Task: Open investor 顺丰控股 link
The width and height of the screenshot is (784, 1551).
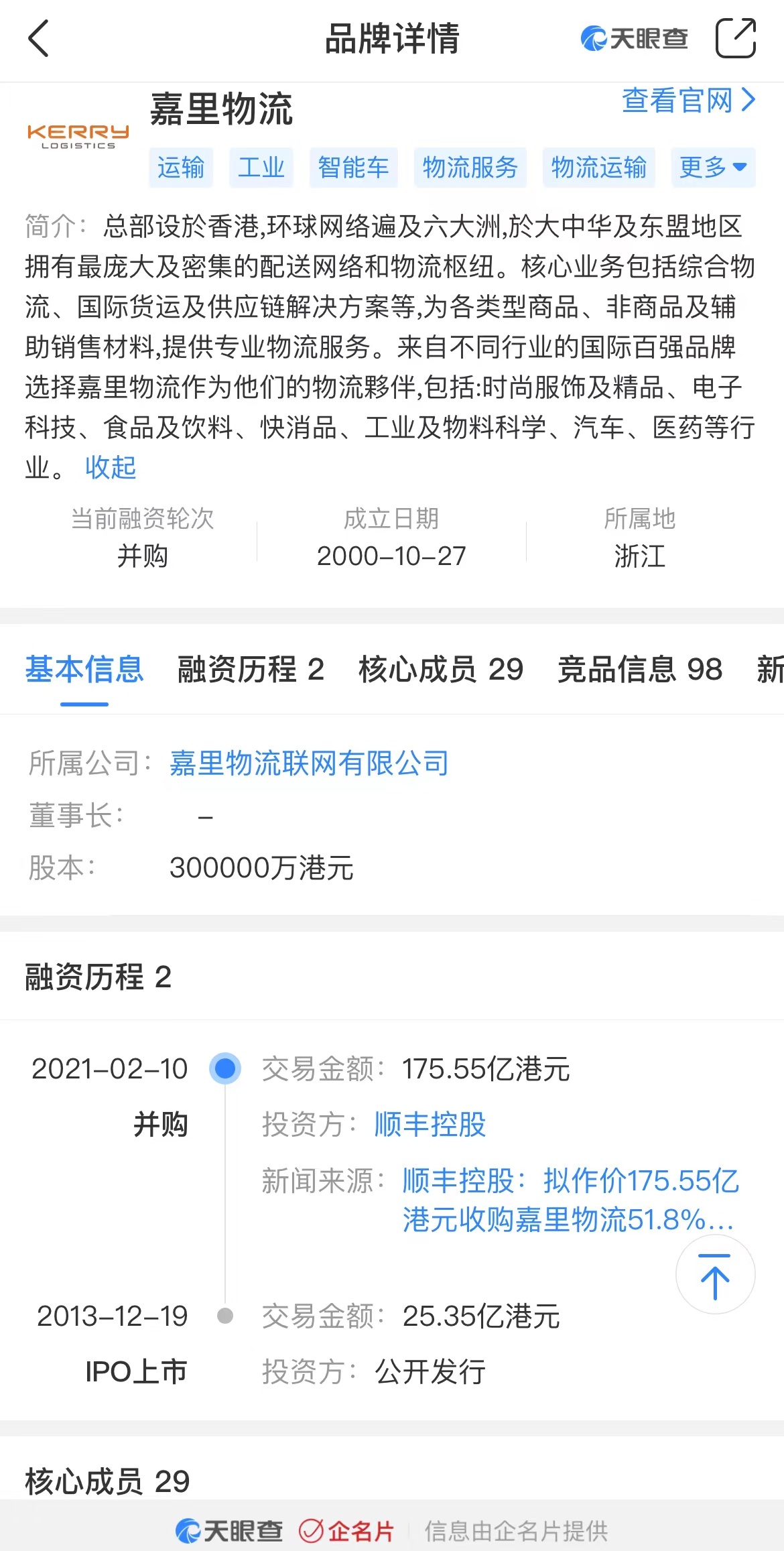Action: point(430,1124)
